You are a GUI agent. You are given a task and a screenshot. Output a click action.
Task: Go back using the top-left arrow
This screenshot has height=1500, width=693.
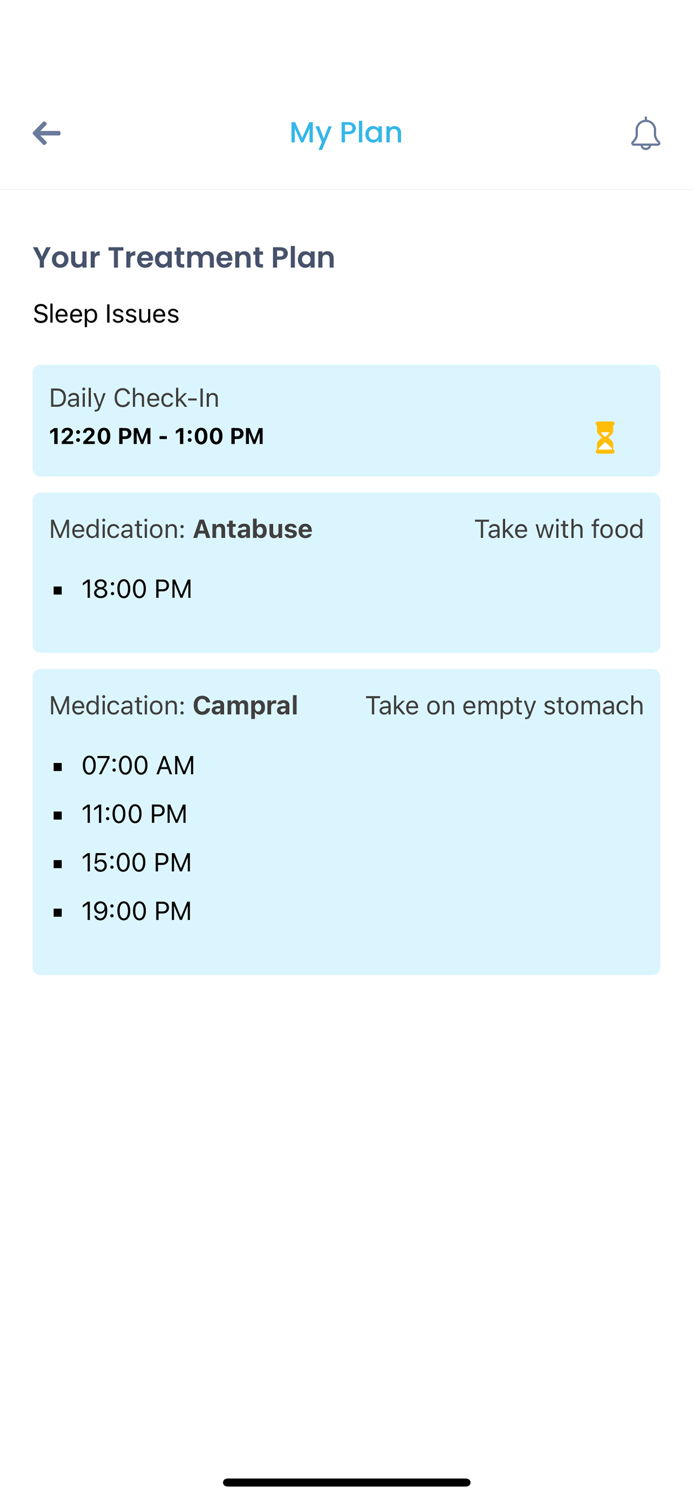(46, 133)
